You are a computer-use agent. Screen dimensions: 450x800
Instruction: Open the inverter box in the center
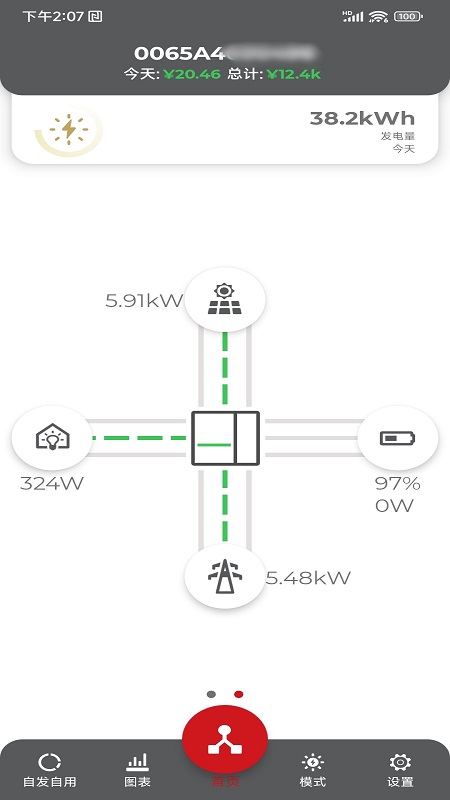(225, 438)
